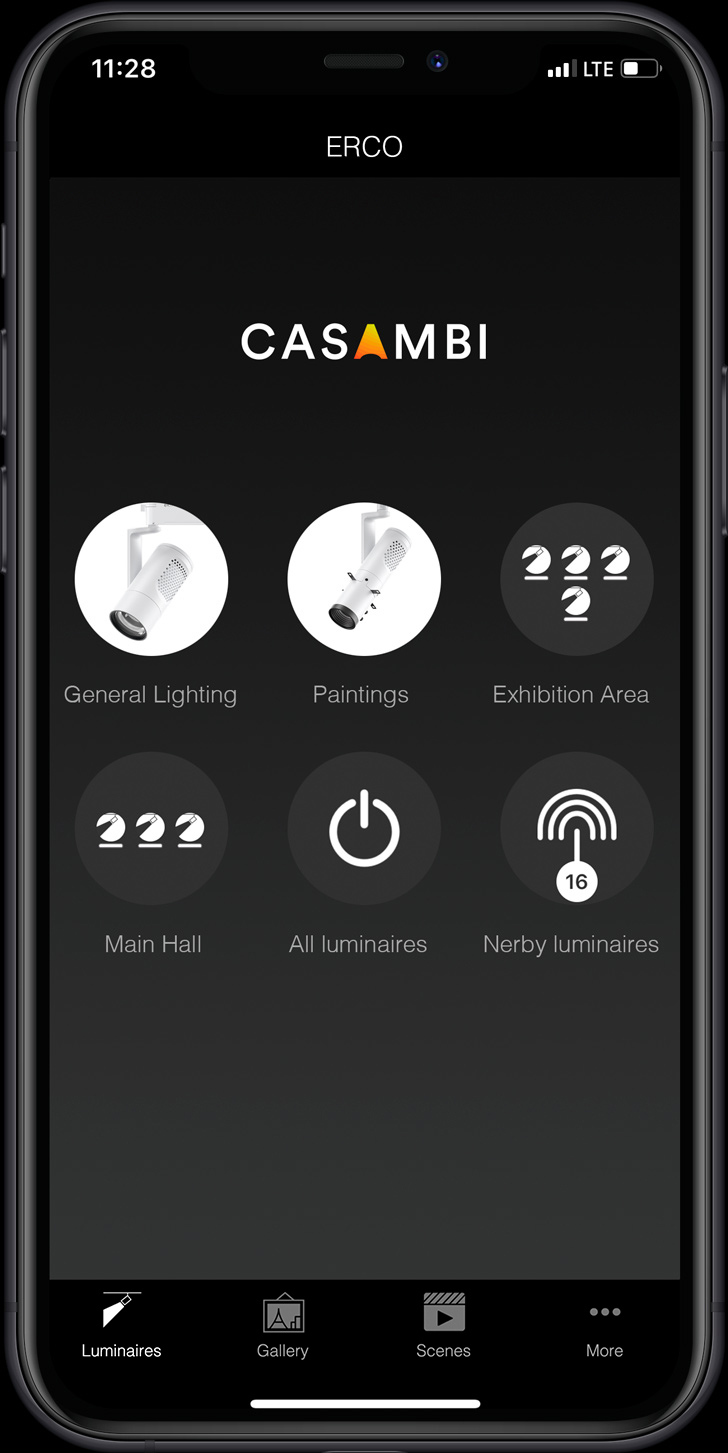728x1453 pixels.
Task: Open Nerby luminaires control
Action: pos(576,829)
